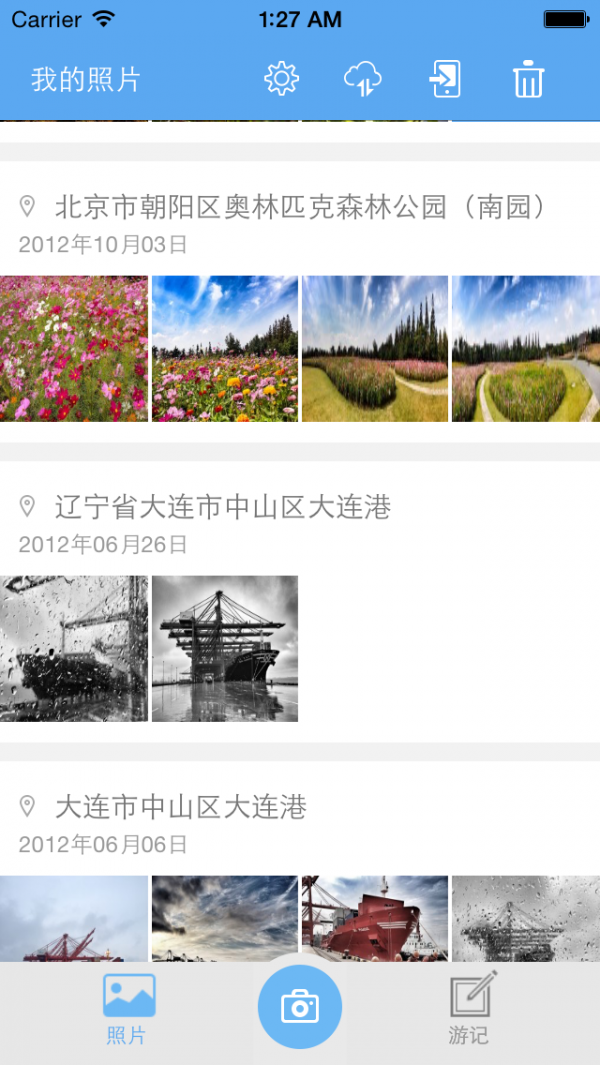Image resolution: width=600 pixels, height=1065 pixels.
Task: Open the camera button
Action: coord(300,1007)
